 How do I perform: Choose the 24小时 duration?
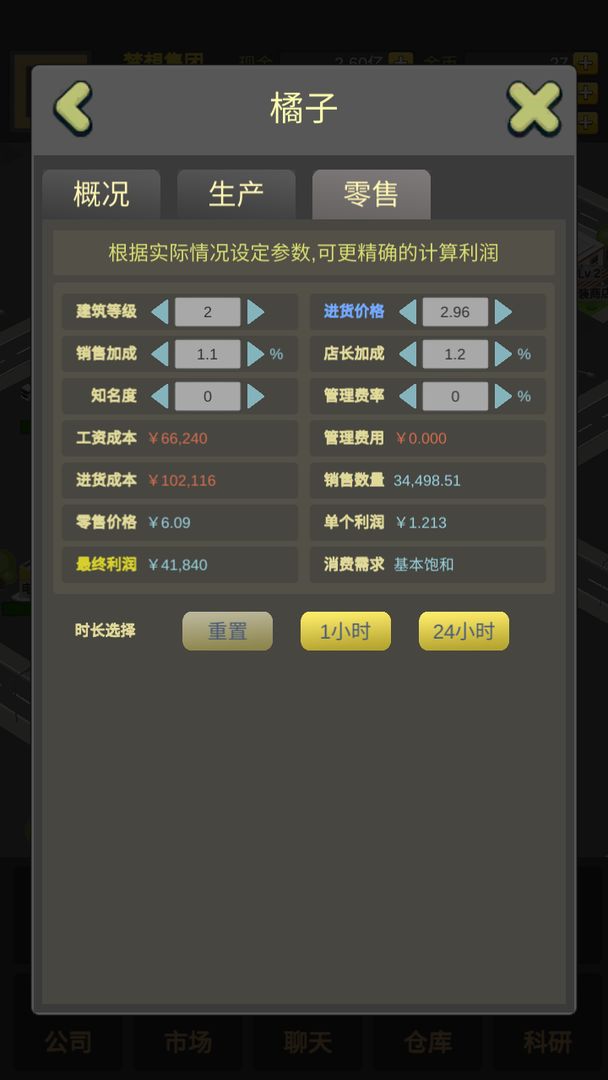coord(463,631)
